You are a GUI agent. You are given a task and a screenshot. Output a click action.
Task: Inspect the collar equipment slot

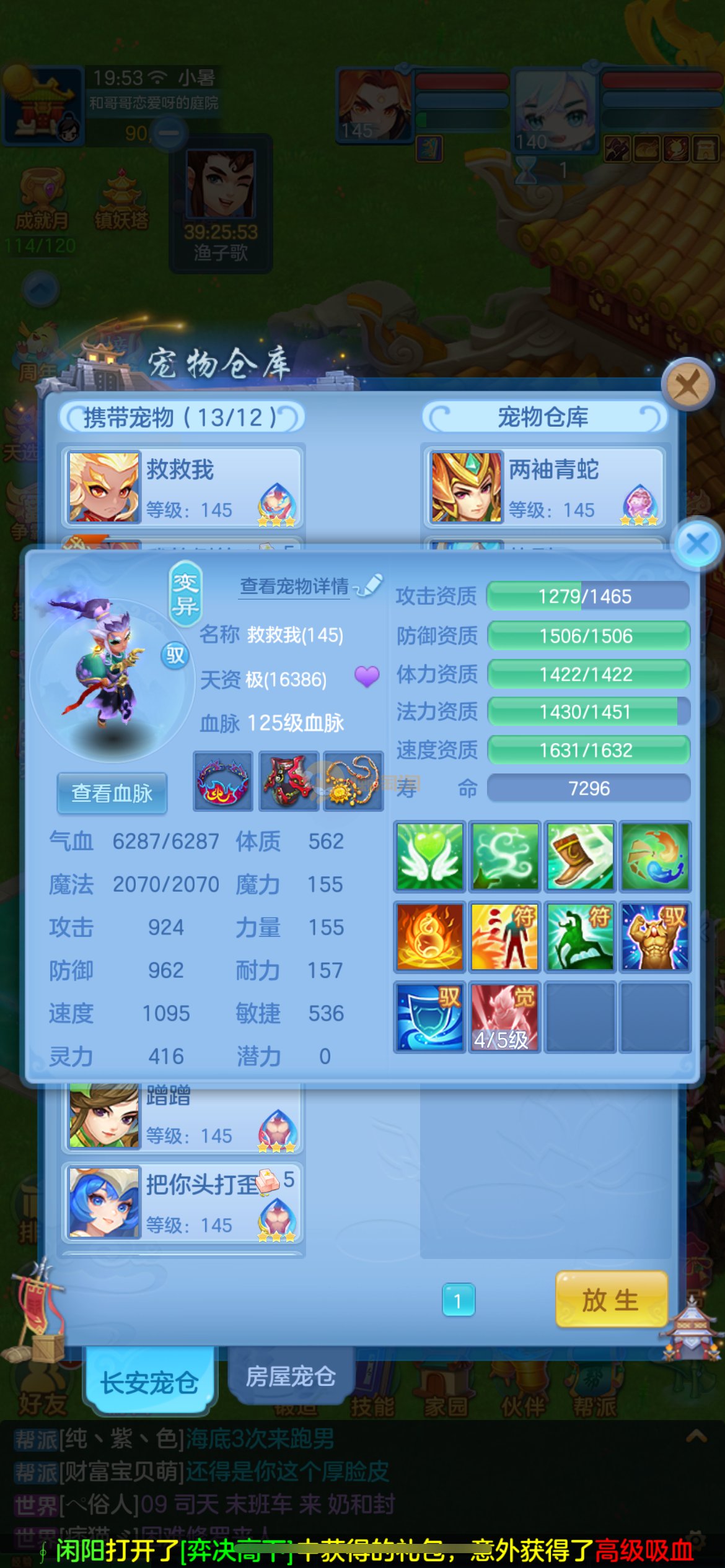[x=223, y=782]
